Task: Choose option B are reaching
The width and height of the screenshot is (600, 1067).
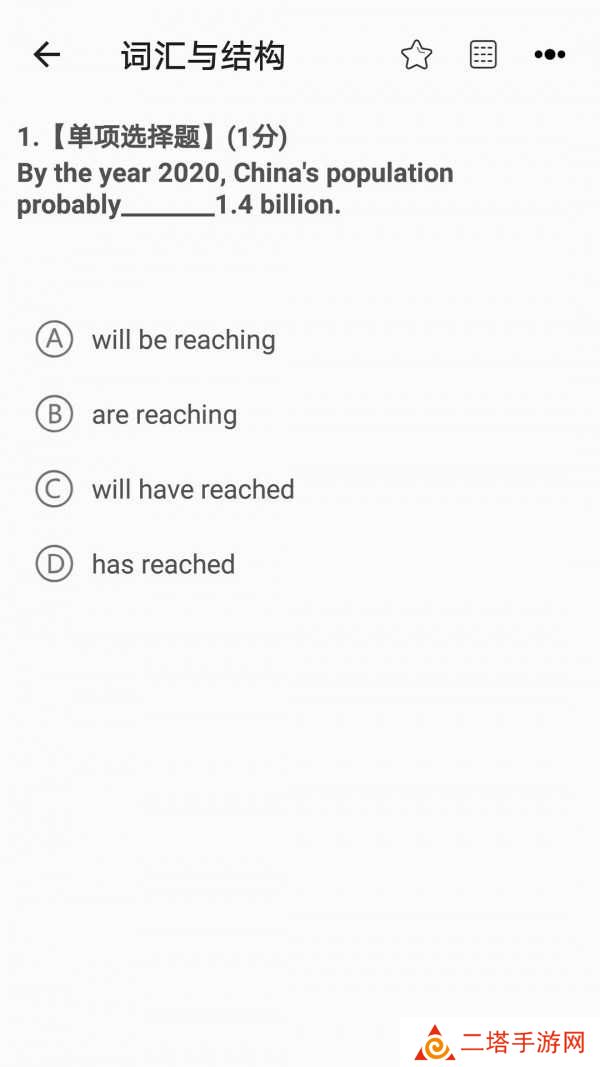Action: [x=137, y=414]
